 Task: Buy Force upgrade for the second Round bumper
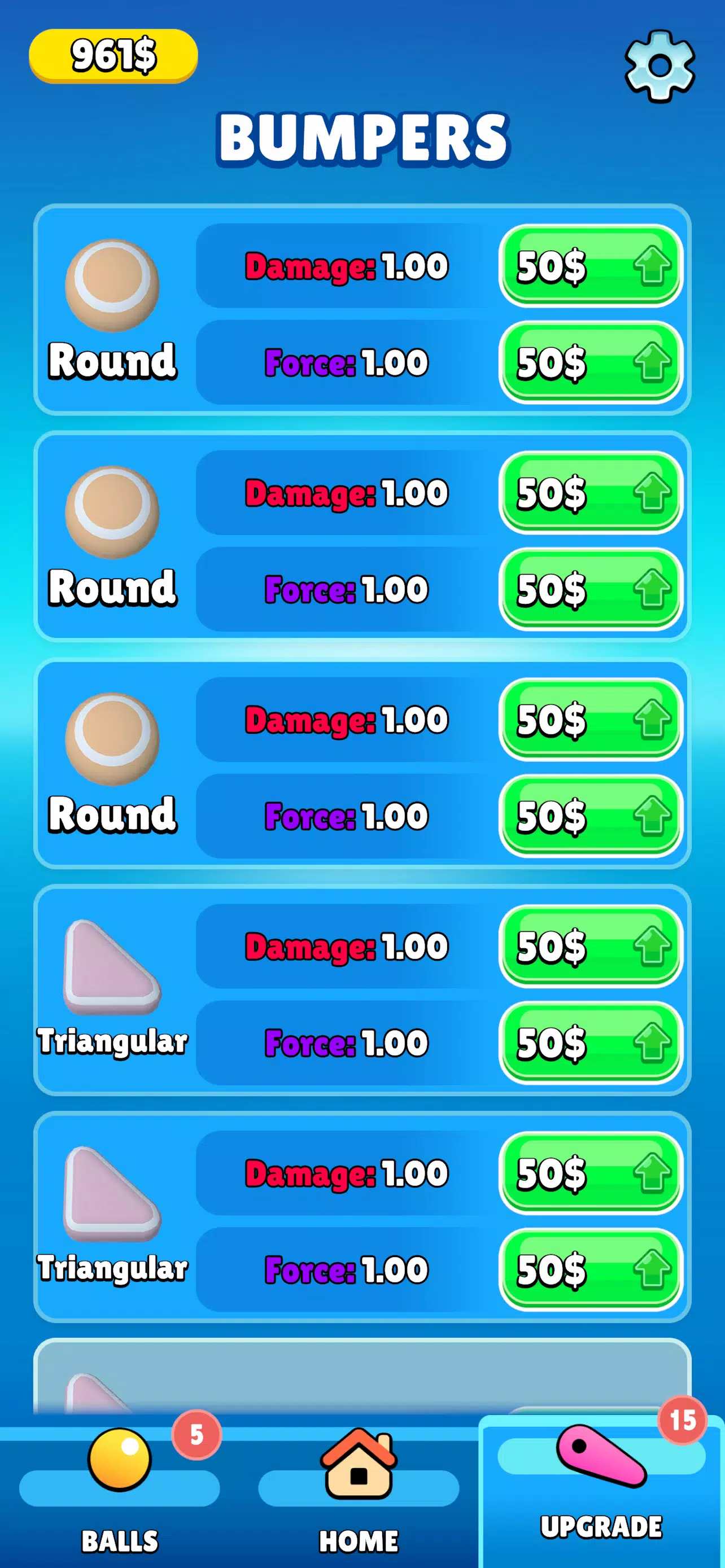tap(591, 589)
